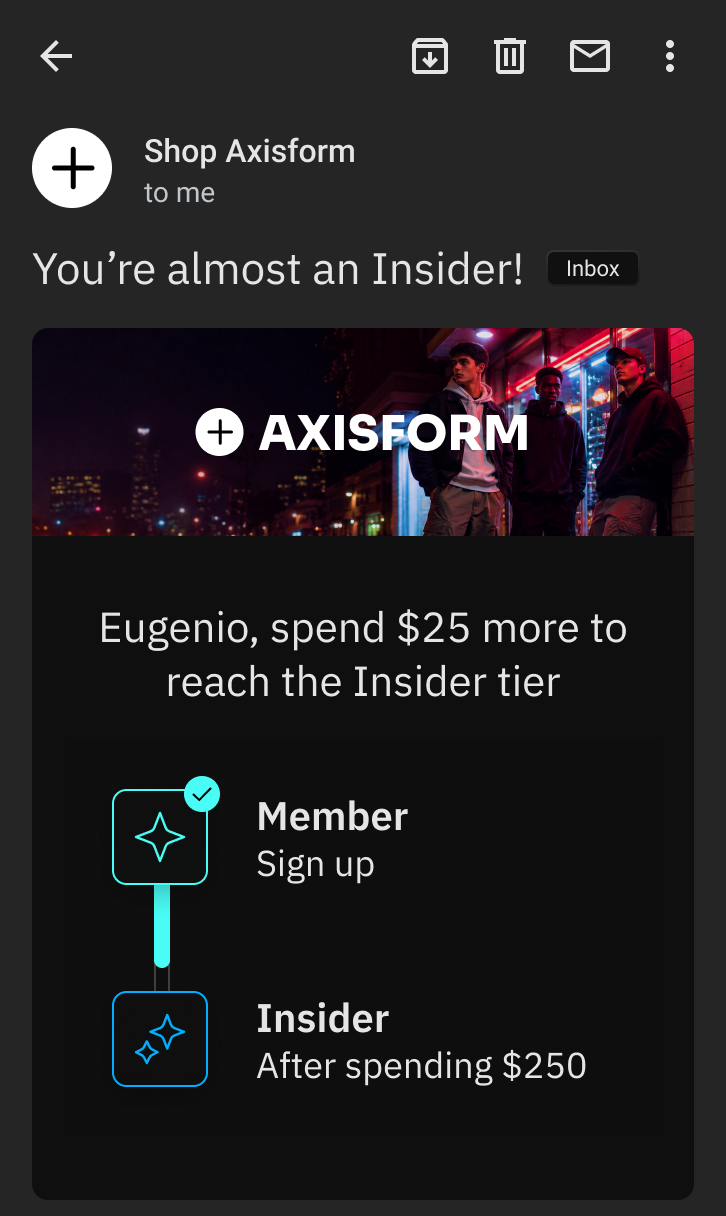Open the Axisform banner image
The image size is (726, 1216).
pyautogui.click(x=363, y=432)
